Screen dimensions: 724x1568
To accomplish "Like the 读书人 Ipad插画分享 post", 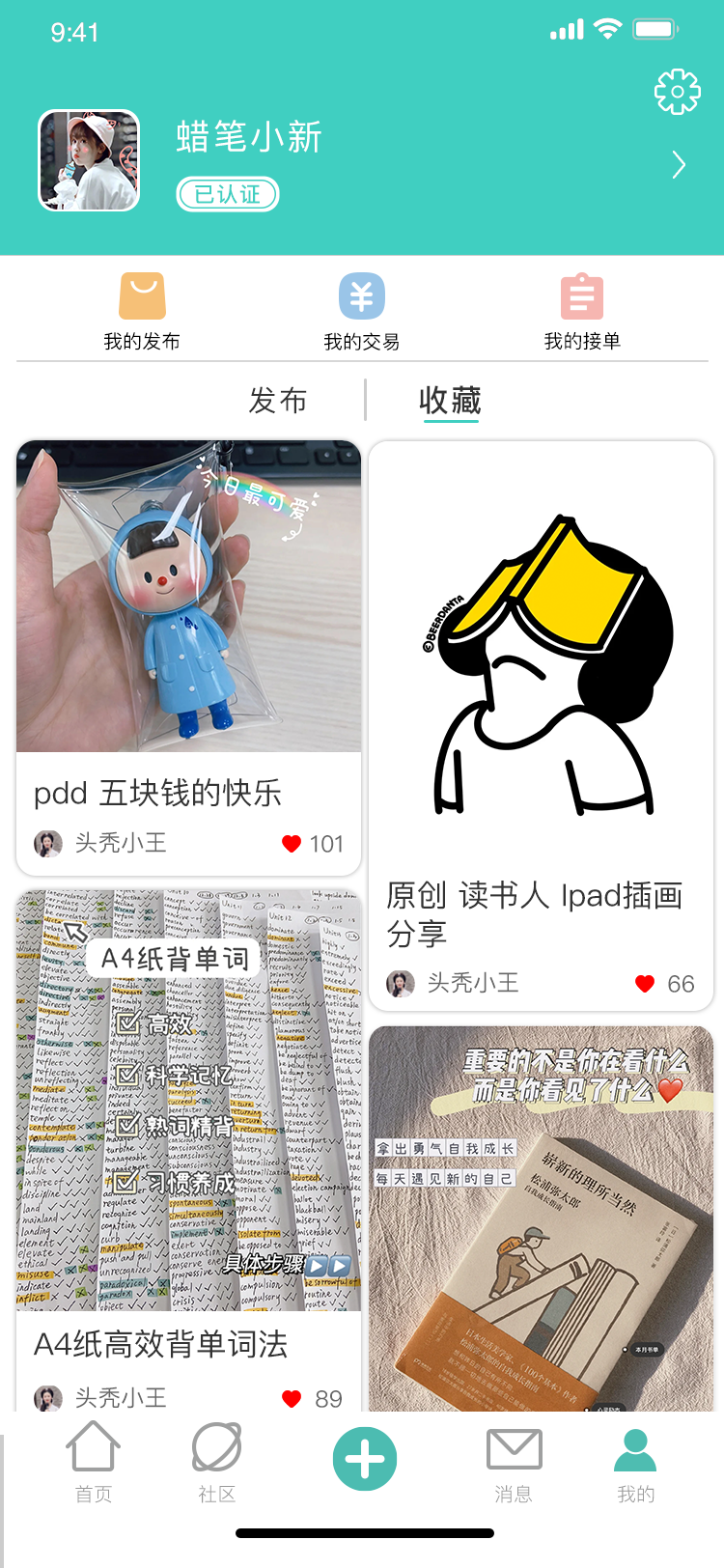I will (645, 984).
